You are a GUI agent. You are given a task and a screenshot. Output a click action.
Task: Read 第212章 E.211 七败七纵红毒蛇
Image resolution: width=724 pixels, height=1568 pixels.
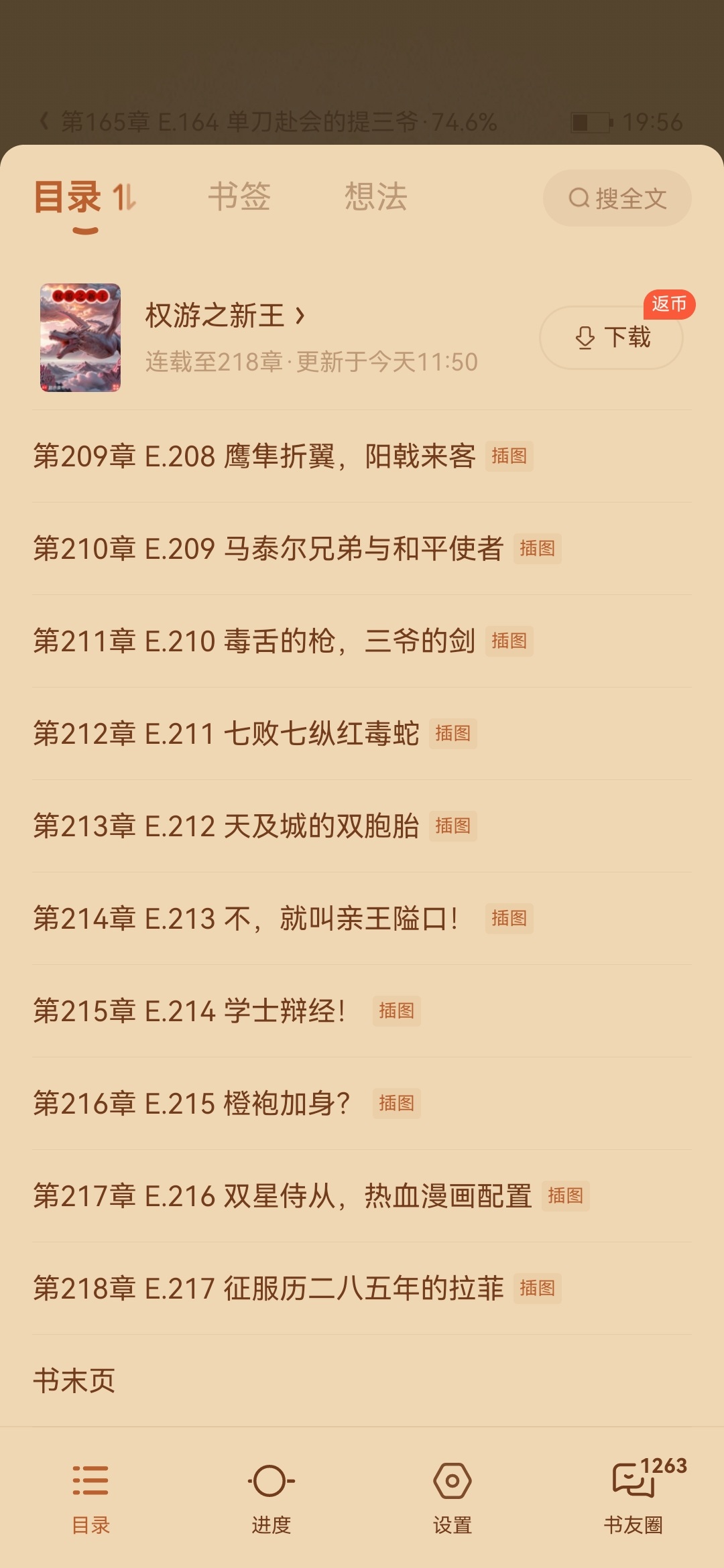pyautogui.click(x=227, y=734)
